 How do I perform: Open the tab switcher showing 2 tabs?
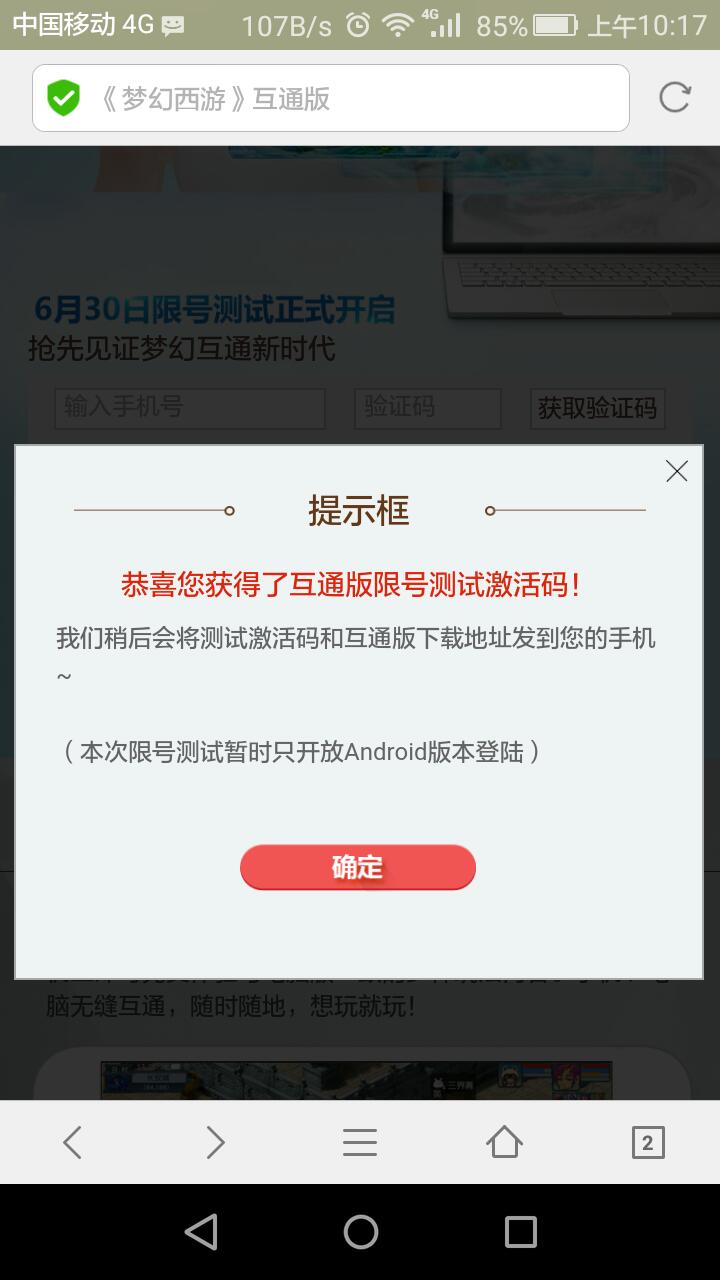tap(648, 1142)
